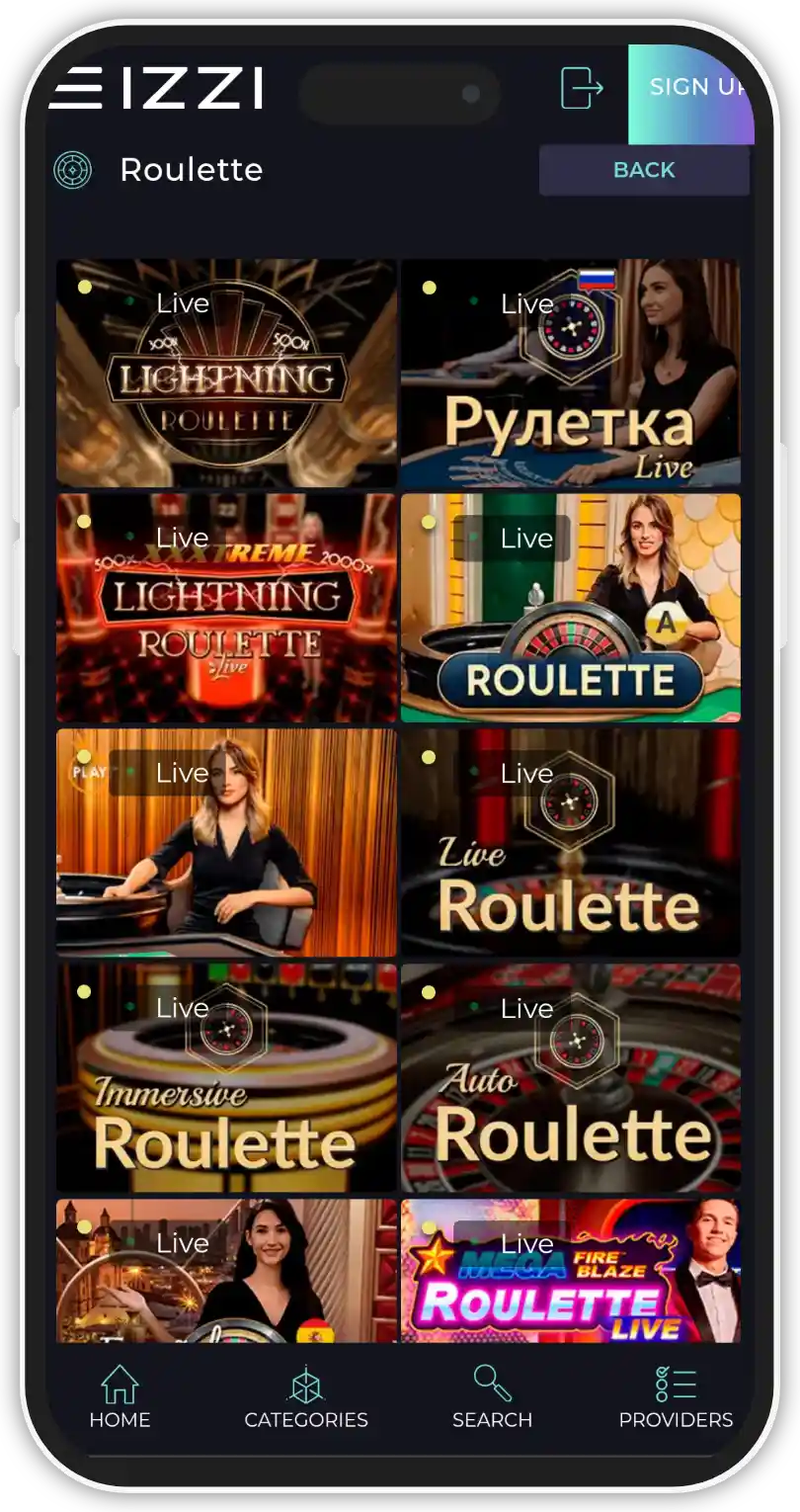Image resolution: width=800 pixels, height=1512 pixels.
Task: Tap the SIGN UP button
Action: pos(691,89)
